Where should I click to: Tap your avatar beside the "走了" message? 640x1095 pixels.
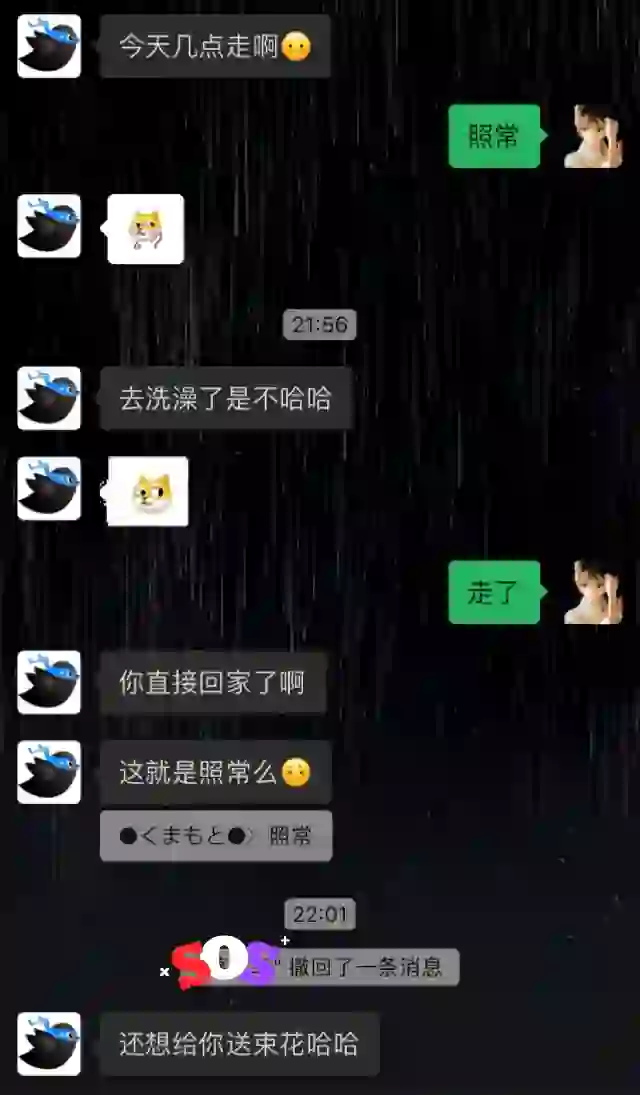pyautogui.click(x=593, y=592)
